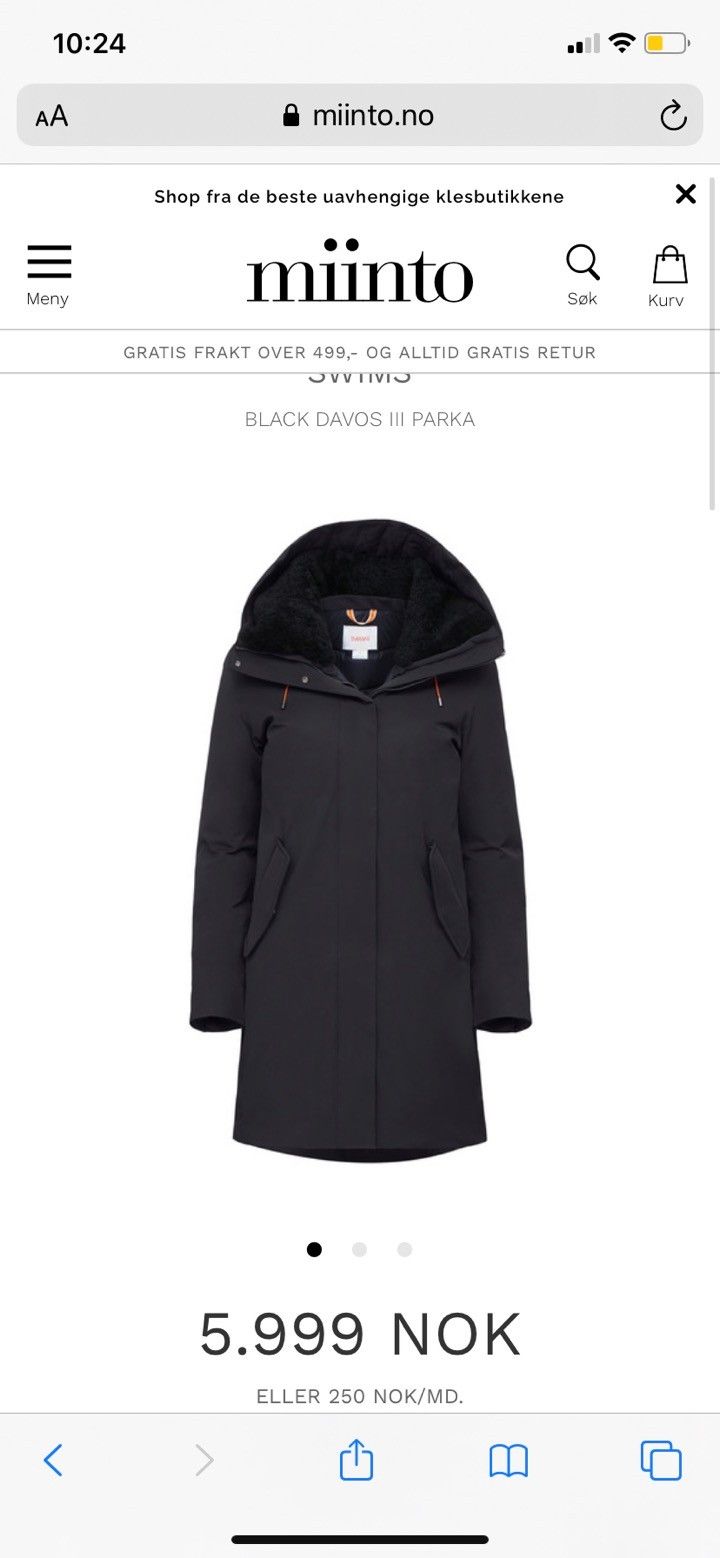Reload the page
The height and width of the screenshot is (1558, 720).
pos(673,116)
